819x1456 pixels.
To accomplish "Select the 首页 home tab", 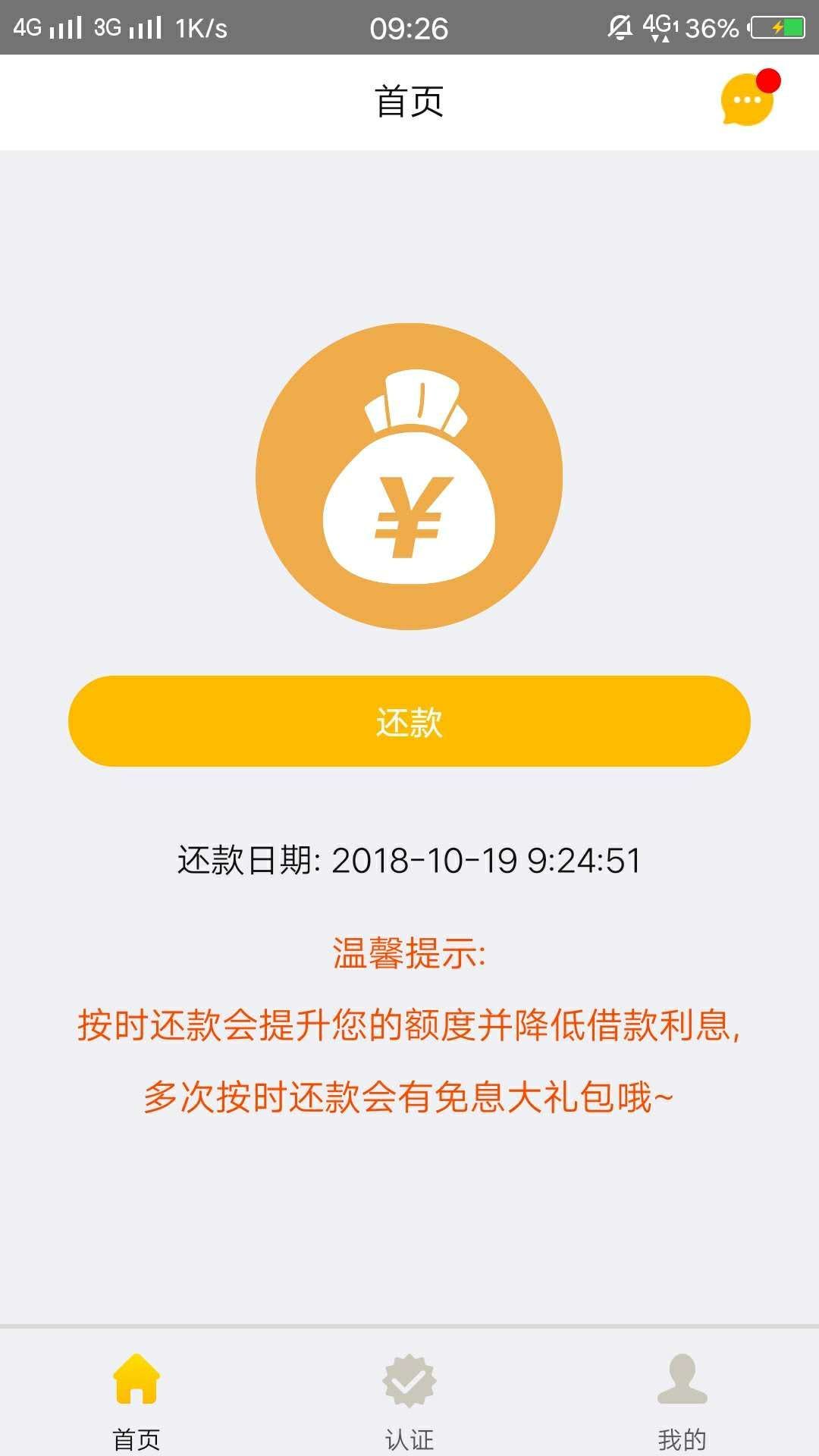I will (x=136, y=1402).
